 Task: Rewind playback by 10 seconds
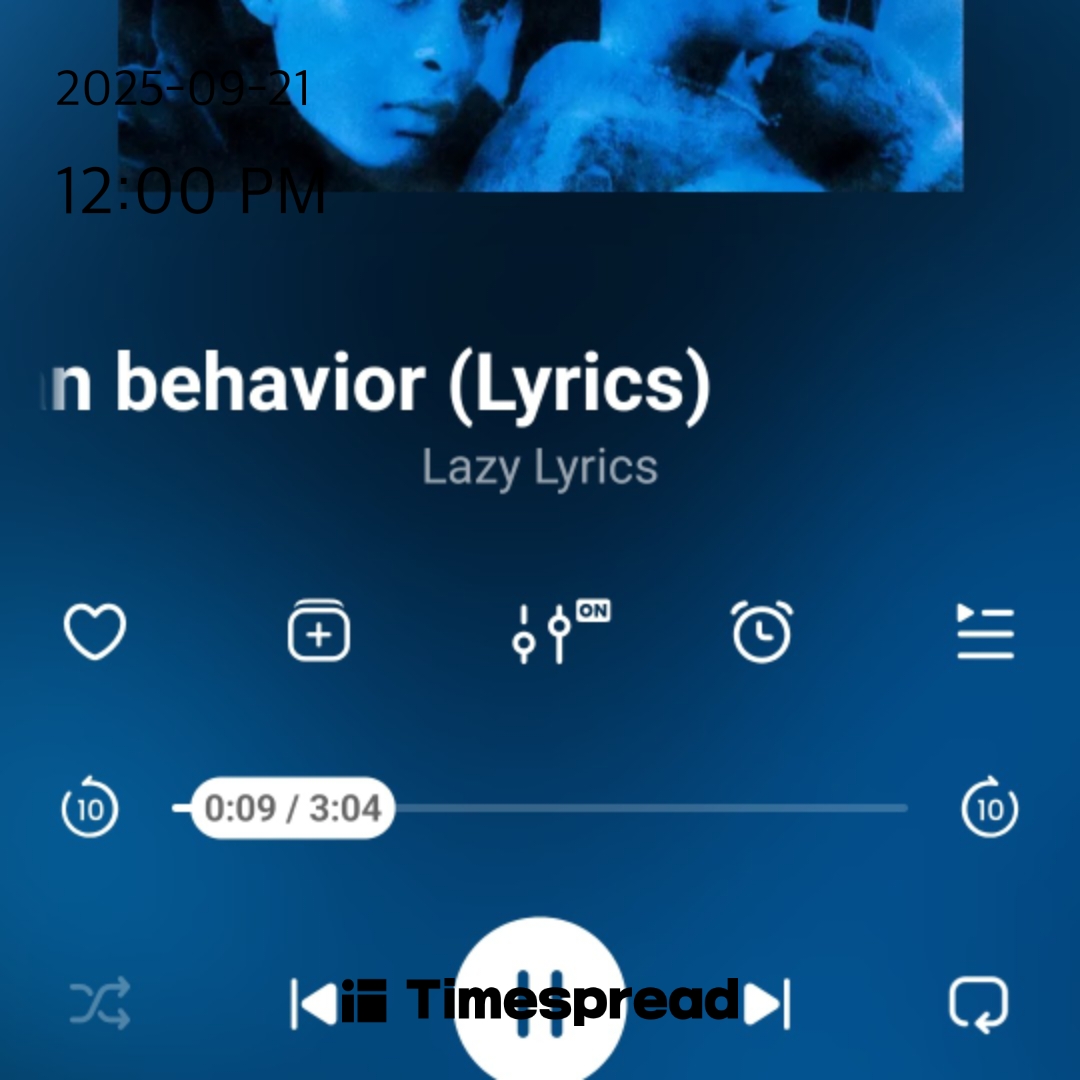point(90,807)
